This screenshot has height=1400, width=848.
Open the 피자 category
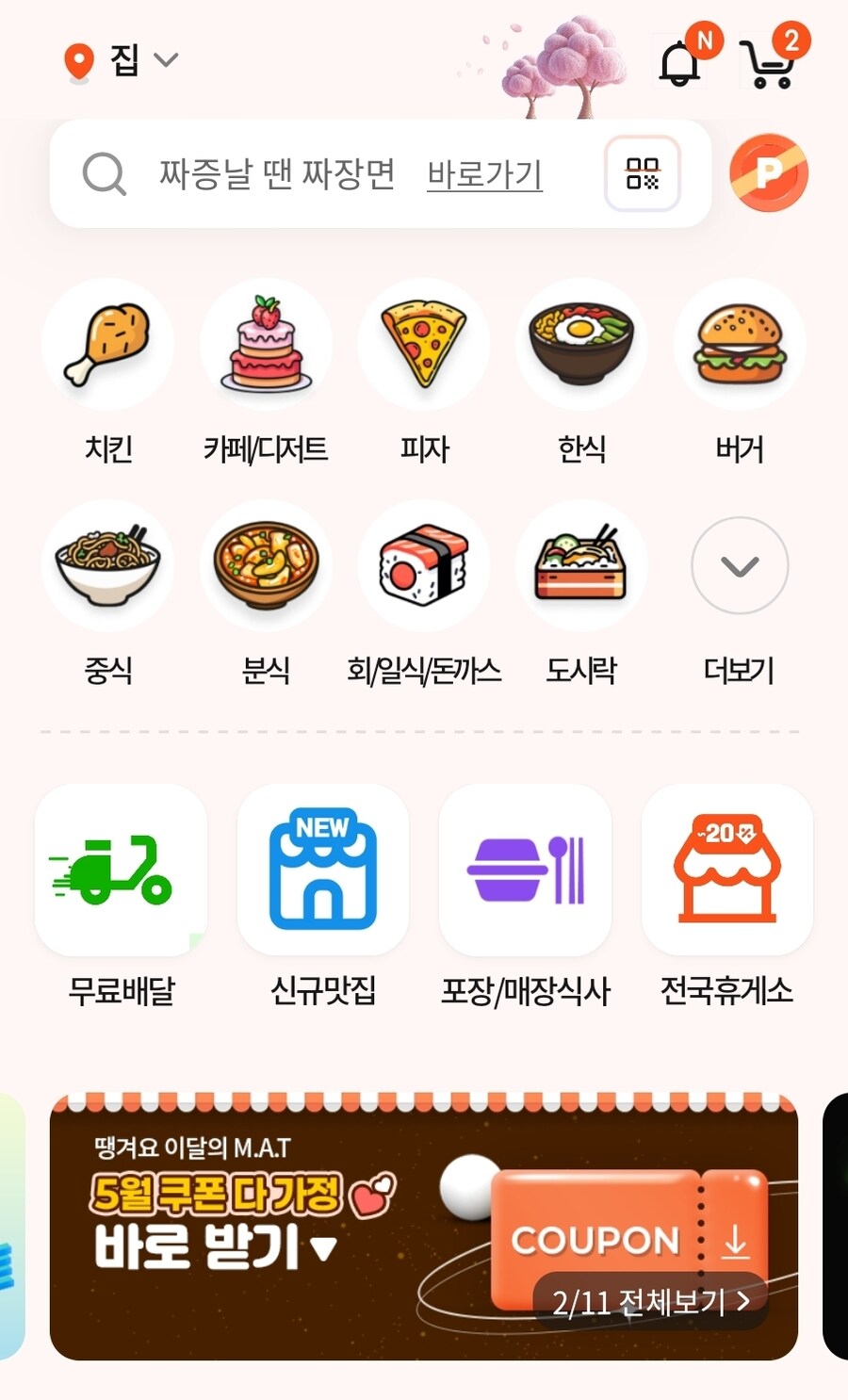tap(424, 344)
